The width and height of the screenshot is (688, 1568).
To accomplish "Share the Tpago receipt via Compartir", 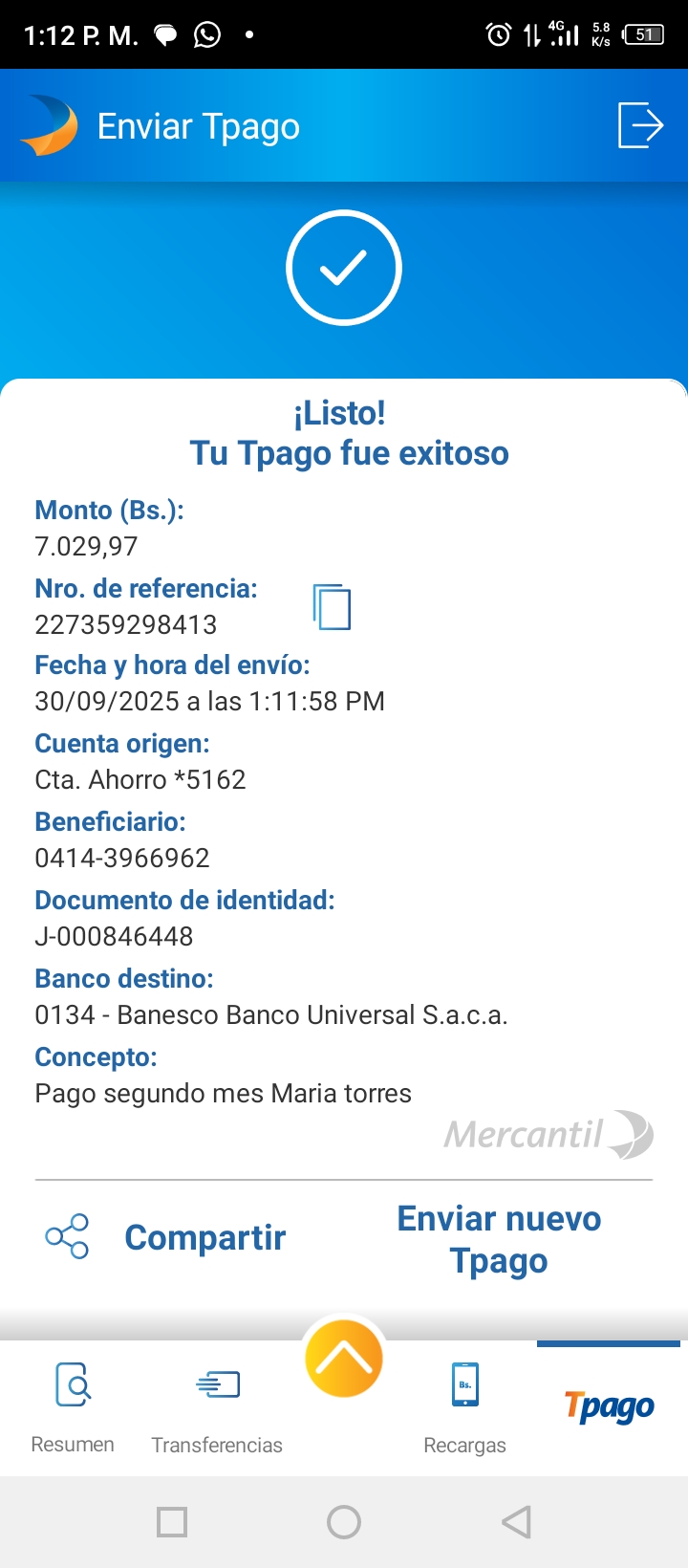I will [x=167, y=1237].
